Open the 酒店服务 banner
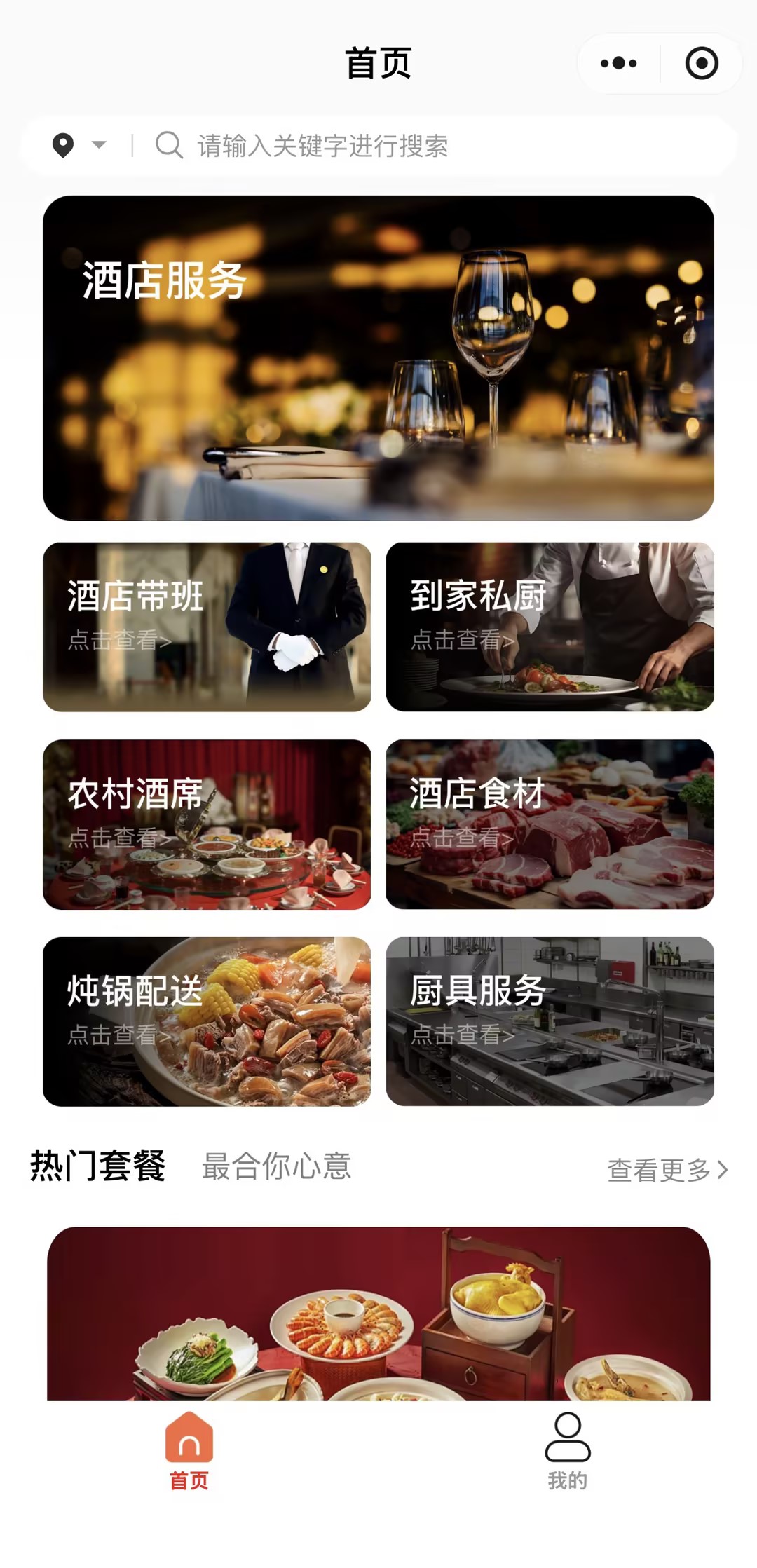The image size is (757, 1568). click(378, 357)
